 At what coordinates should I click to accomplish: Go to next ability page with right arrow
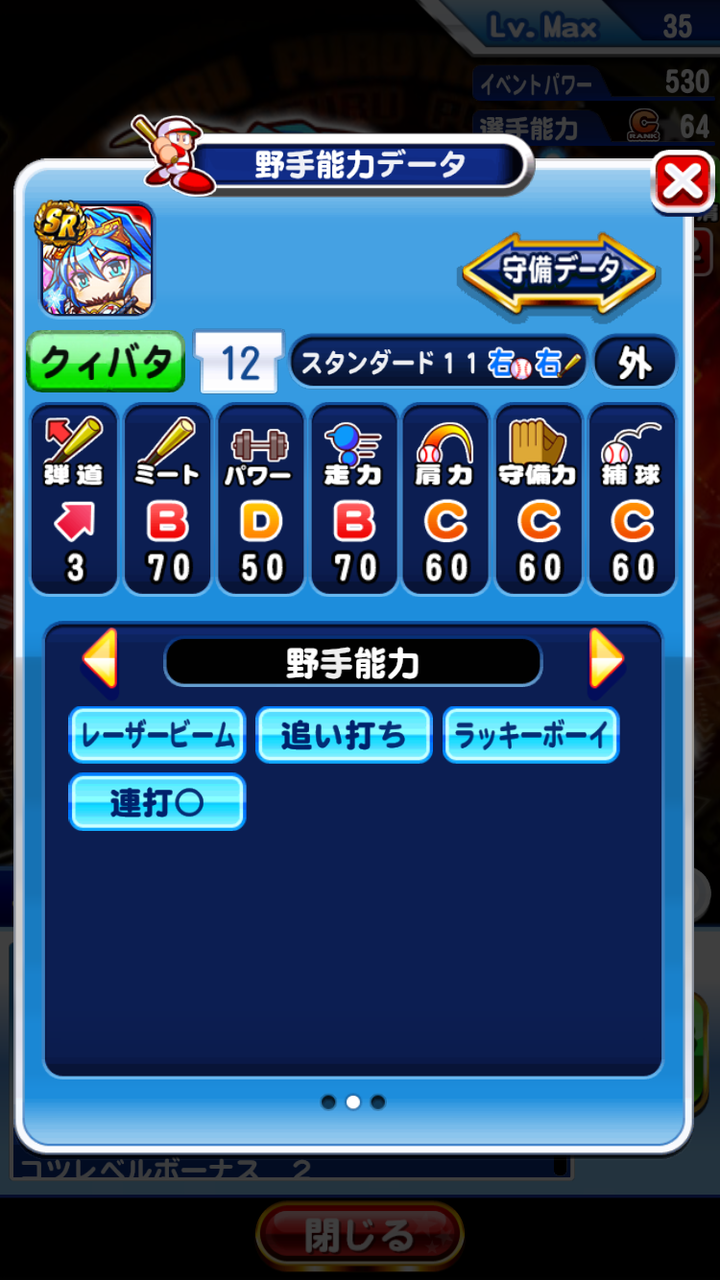[606, 659]
